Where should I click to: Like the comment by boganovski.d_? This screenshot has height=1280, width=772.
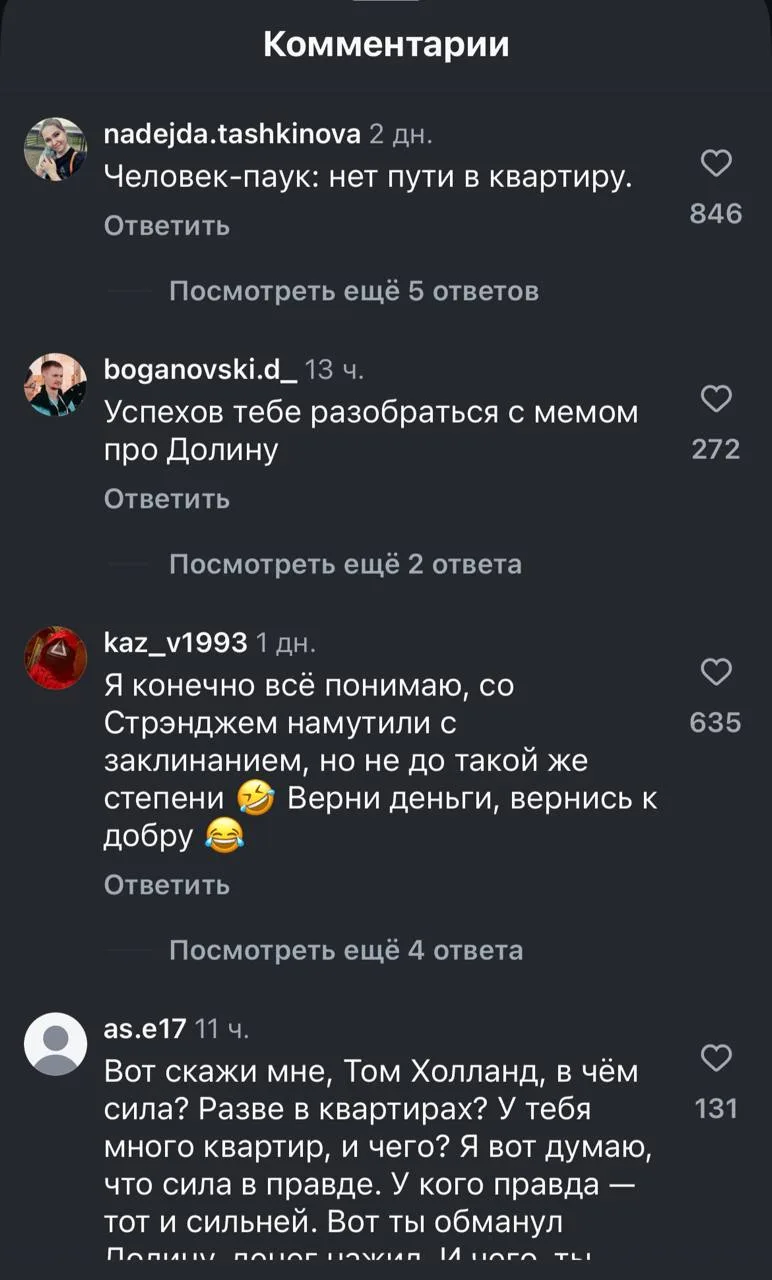click(716, 399)
